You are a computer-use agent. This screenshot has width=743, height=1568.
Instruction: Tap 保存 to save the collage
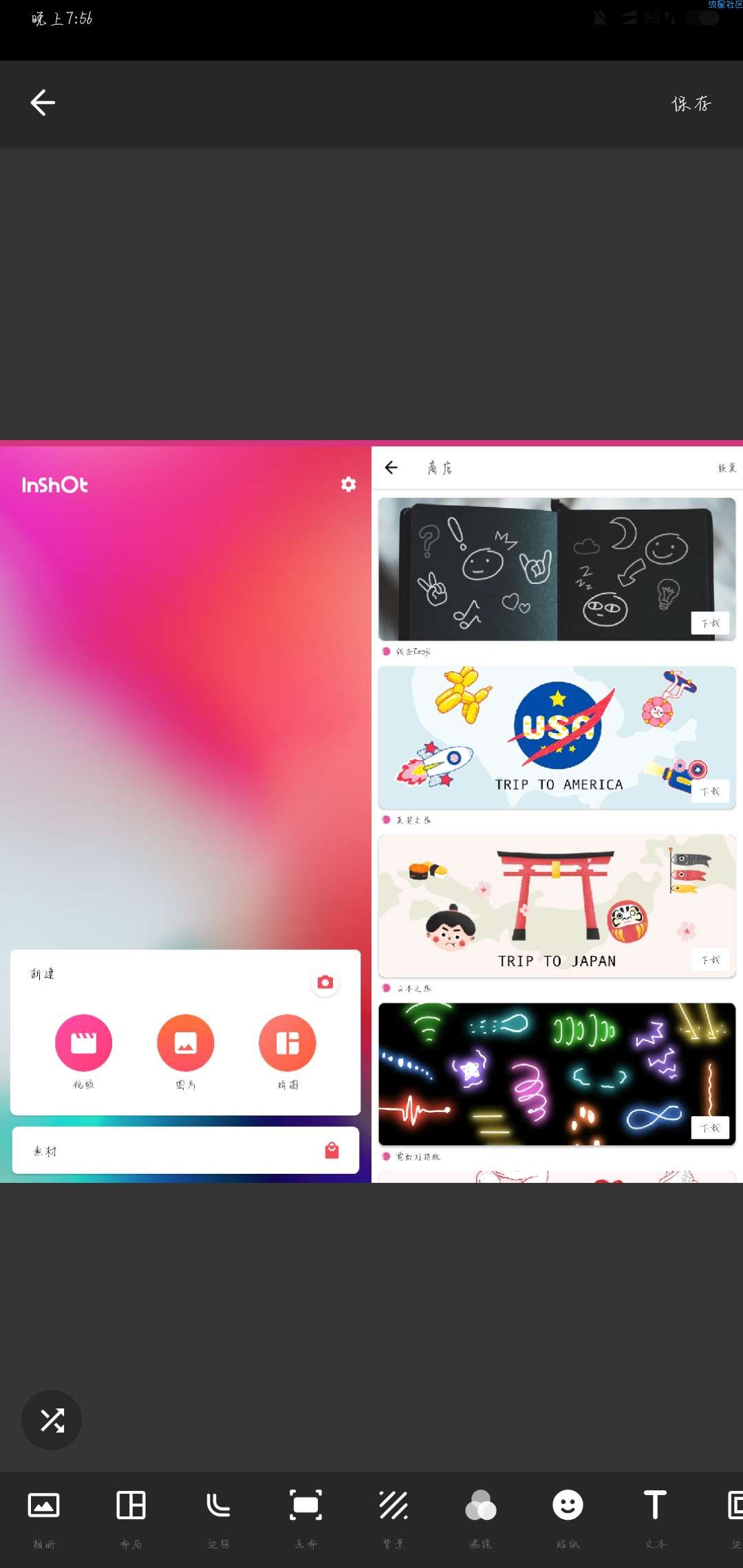pos(691,104)
